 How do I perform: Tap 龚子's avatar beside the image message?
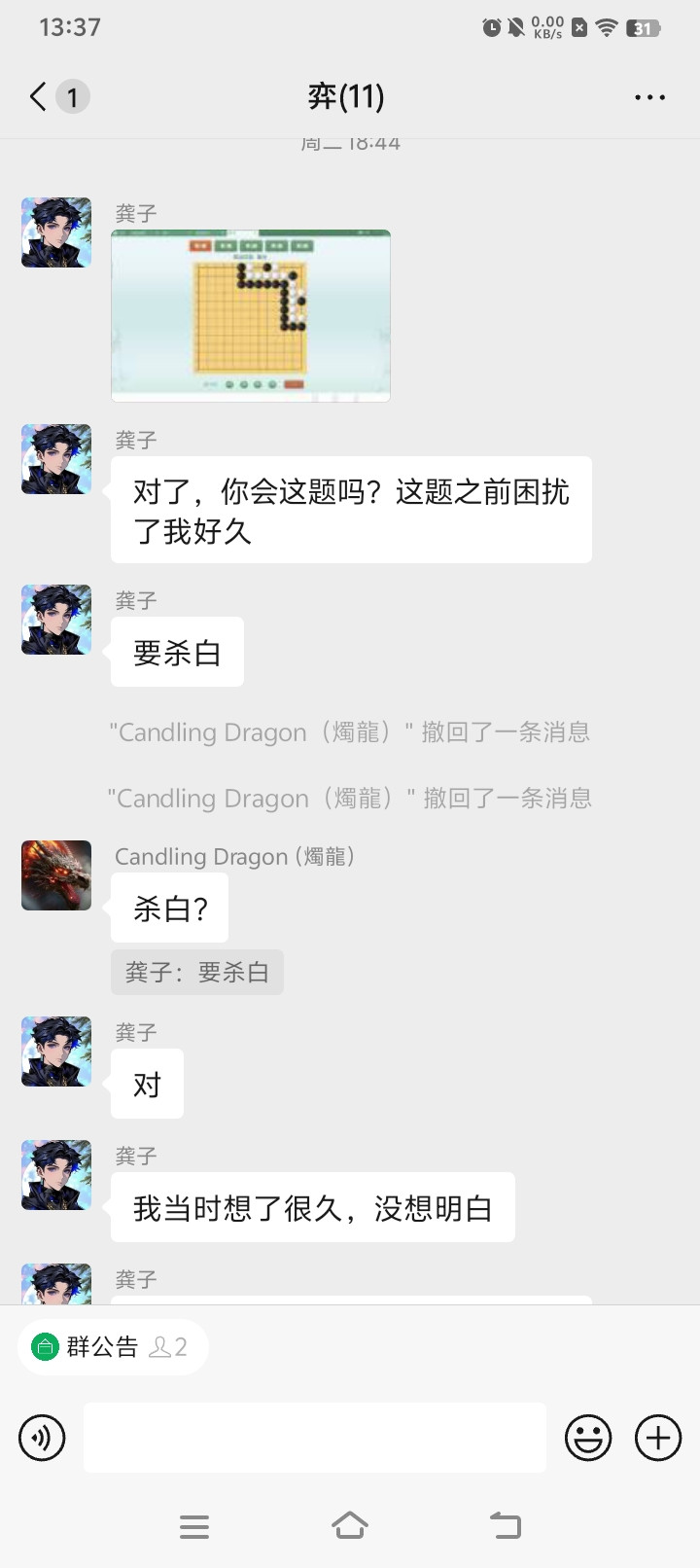tap(56, 232)
